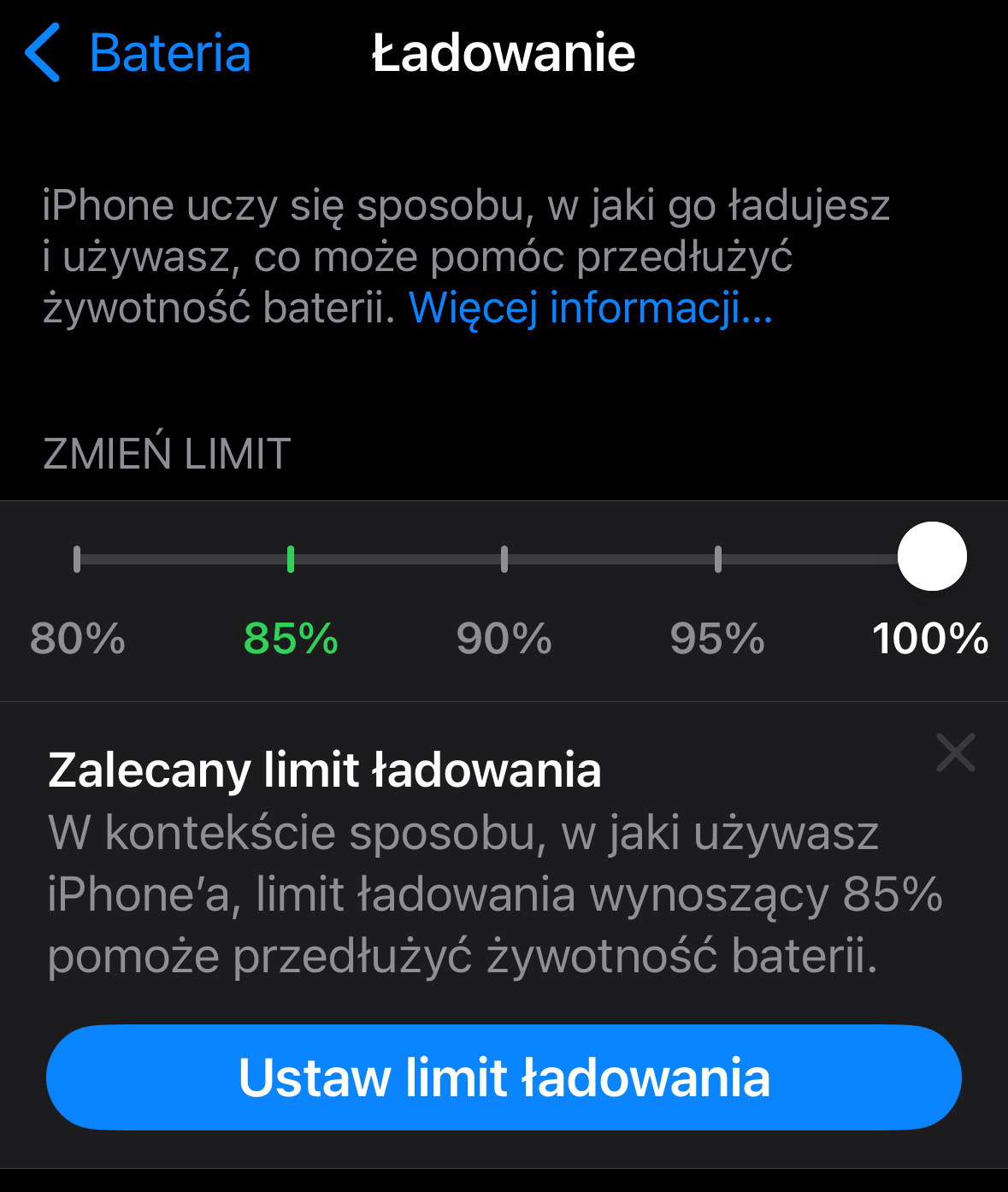Tap Ustaw limit ładowania button
The height and width of the screenshot is (1192, 1008).
(504, 1077)
